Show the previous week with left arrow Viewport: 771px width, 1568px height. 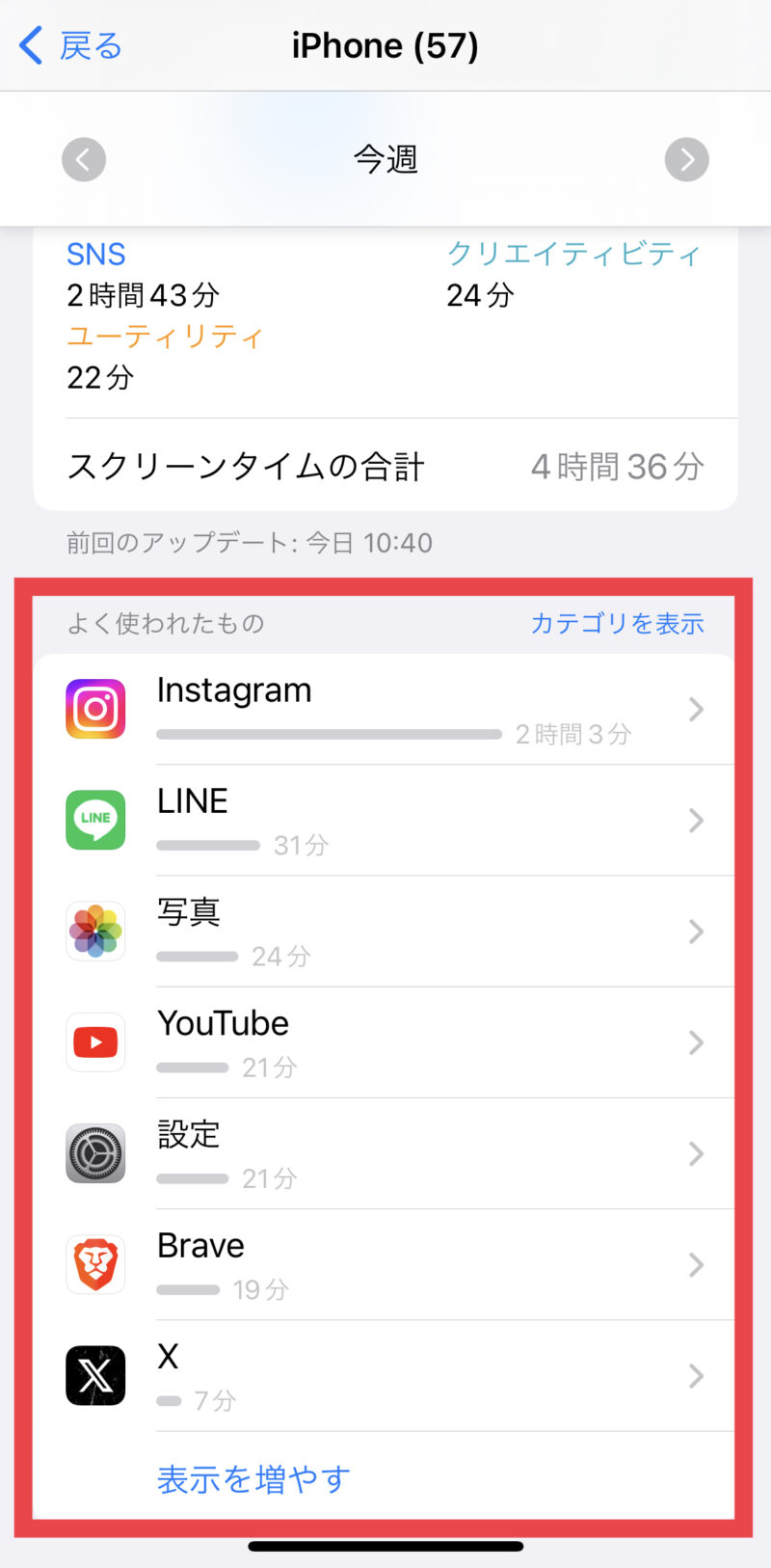click(x=84, y=159)
